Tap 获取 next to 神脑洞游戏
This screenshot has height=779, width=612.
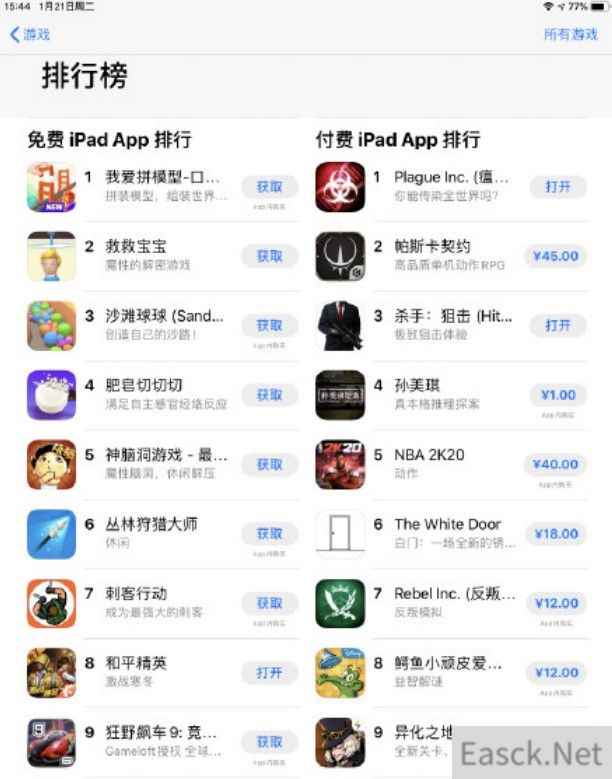click(269, 464)
